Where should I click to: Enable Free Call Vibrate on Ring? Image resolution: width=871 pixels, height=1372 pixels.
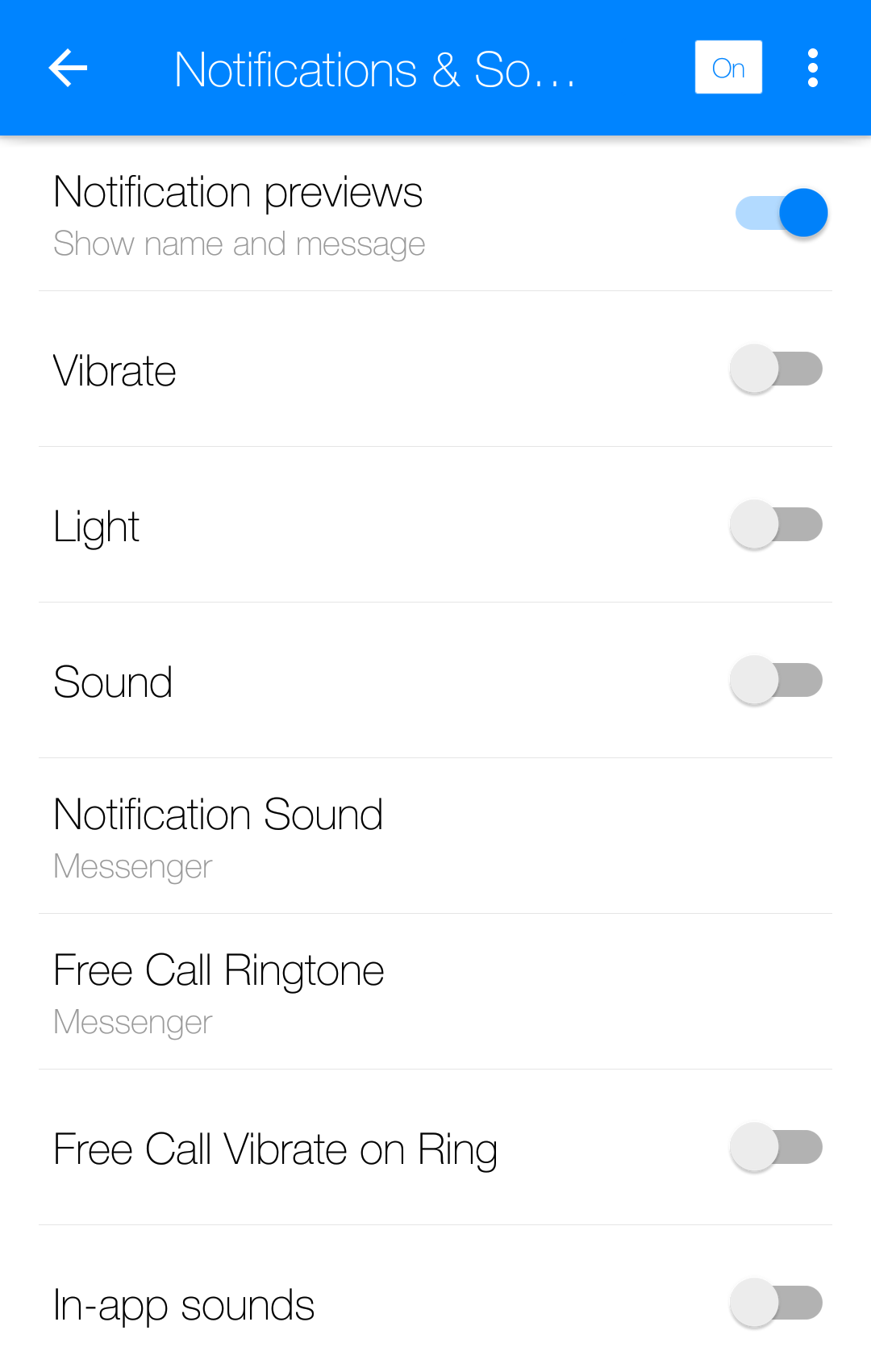(775, 1146)
